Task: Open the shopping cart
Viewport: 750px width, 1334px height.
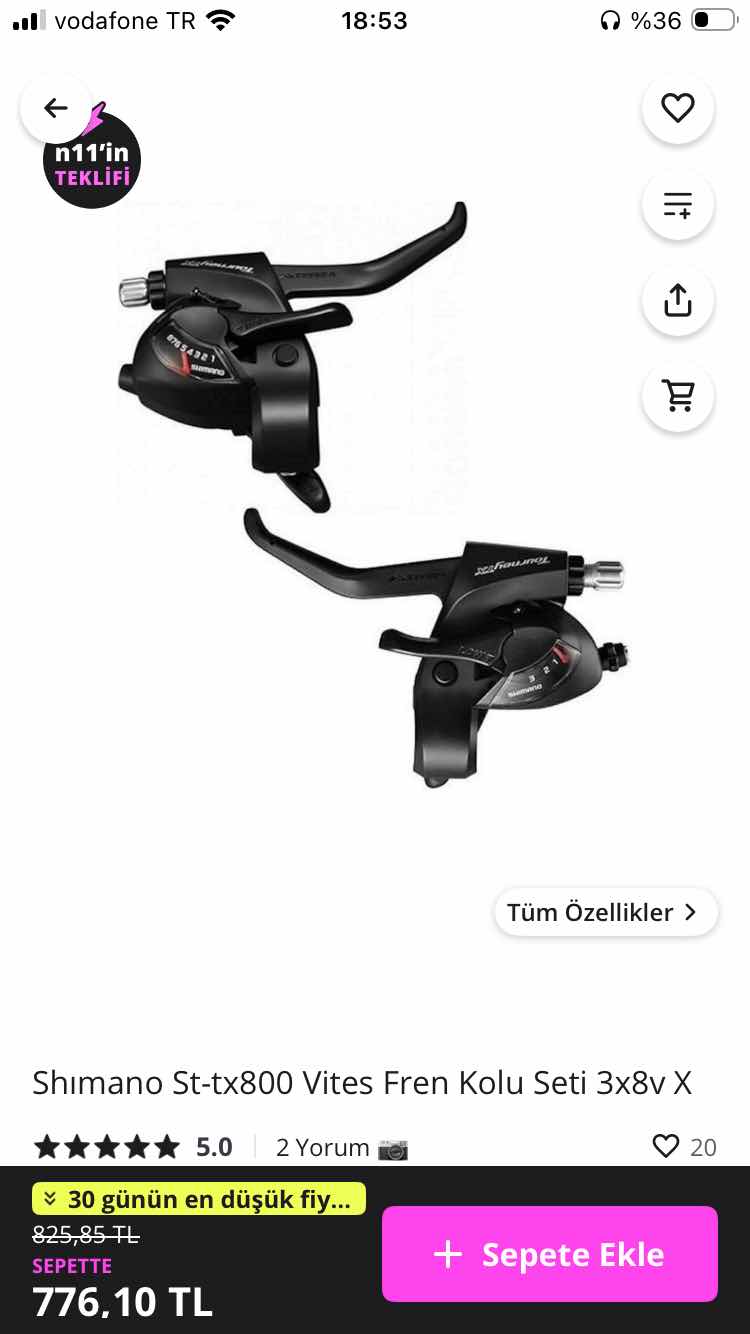Action: pyautogui.click(x=678, y=396)
